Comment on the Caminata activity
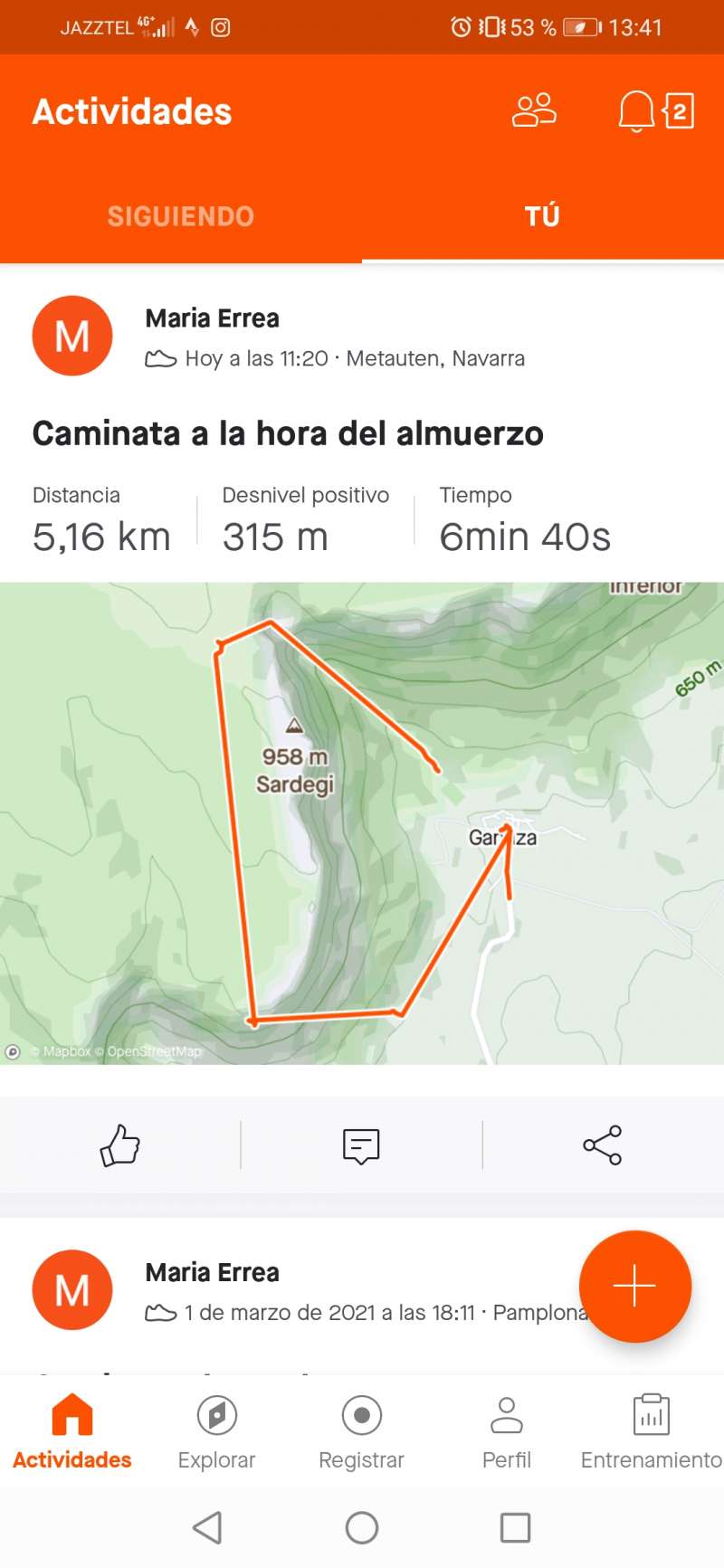This screenshot has width=724, height=1568. coord(361,1145)
